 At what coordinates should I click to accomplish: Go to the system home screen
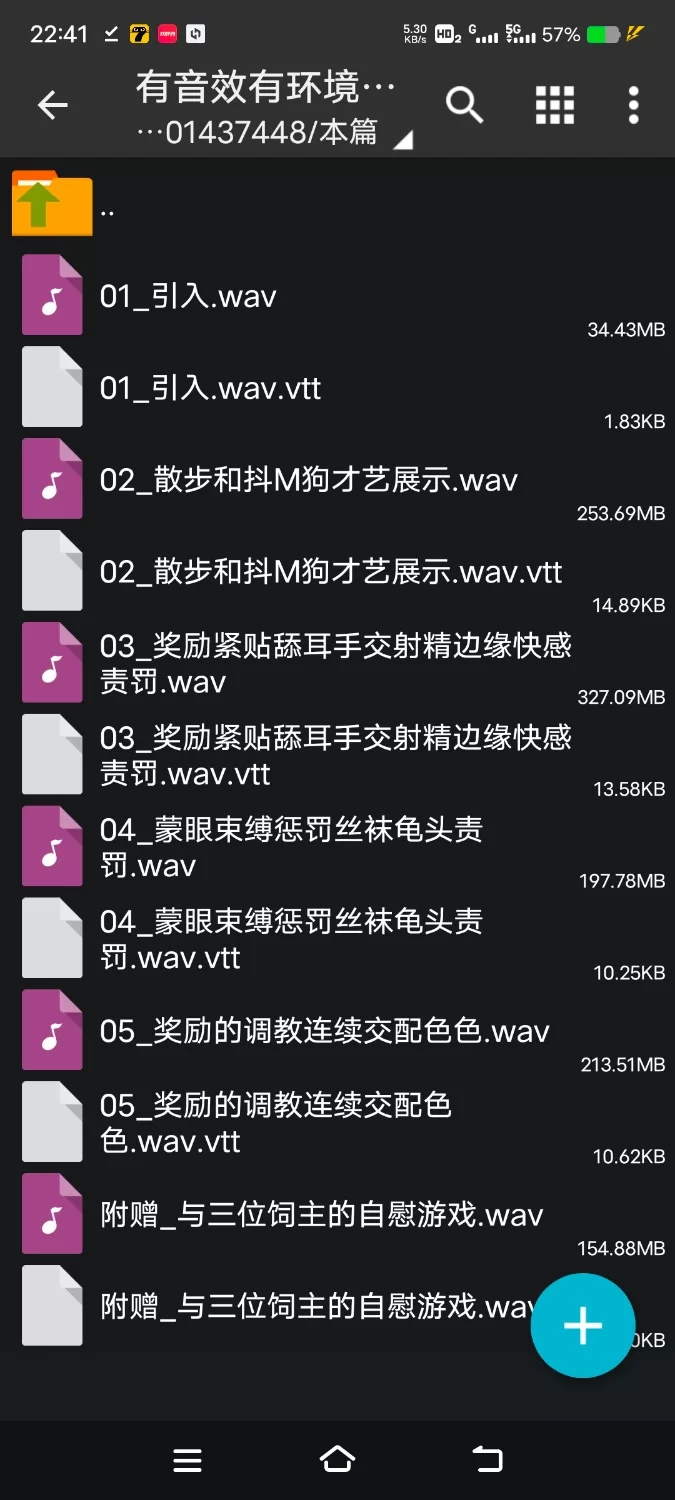point(337,1460)
